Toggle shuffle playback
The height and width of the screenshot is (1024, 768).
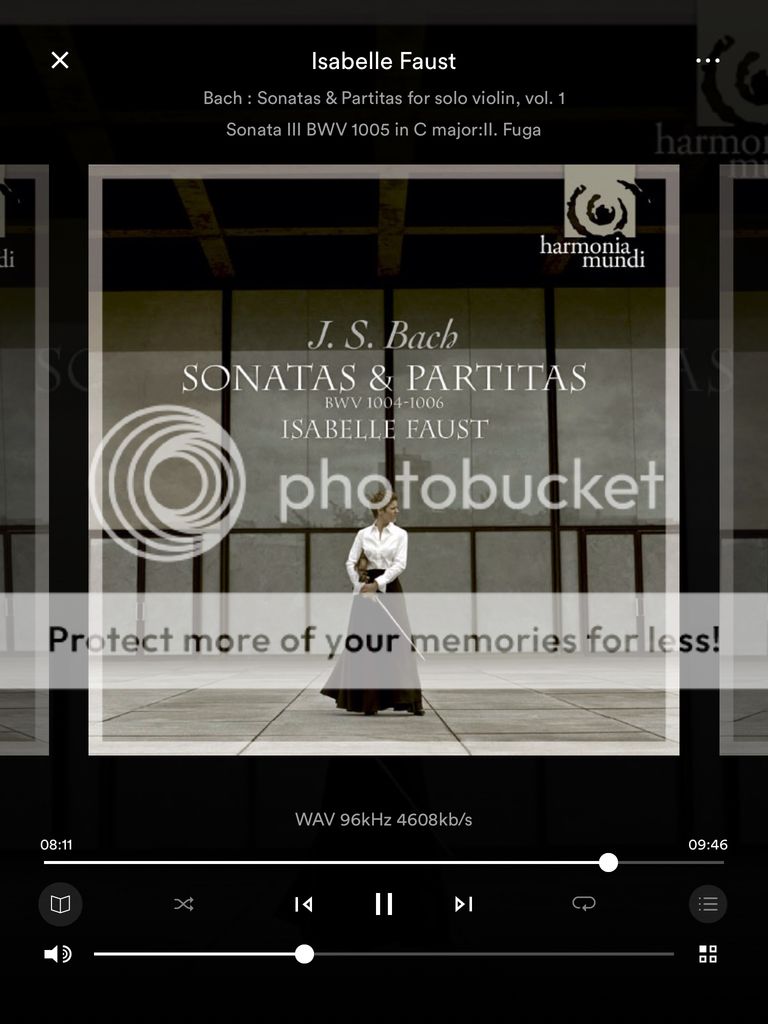184,904
